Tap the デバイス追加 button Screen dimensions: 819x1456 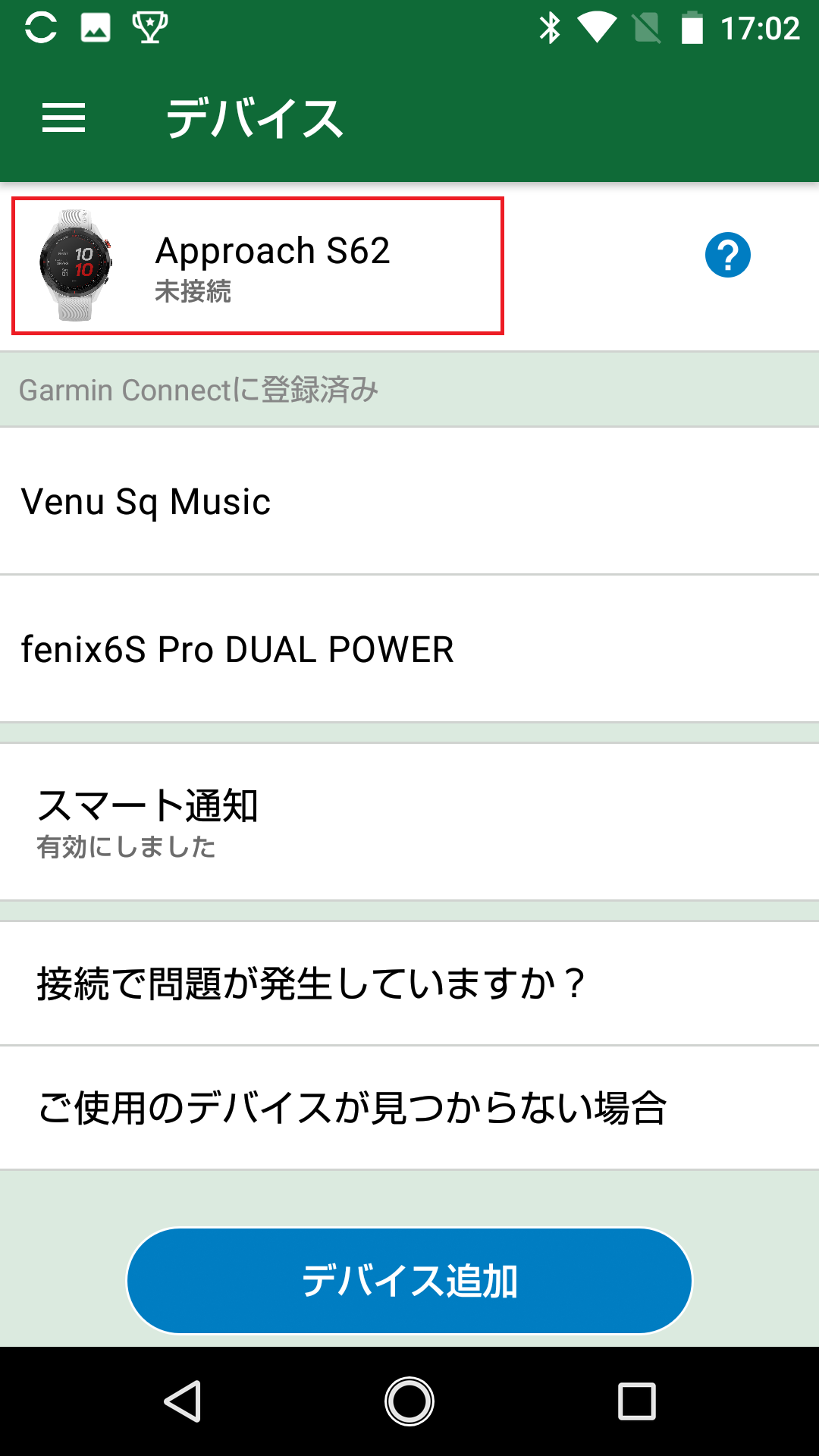click(x=409, y=1280)
